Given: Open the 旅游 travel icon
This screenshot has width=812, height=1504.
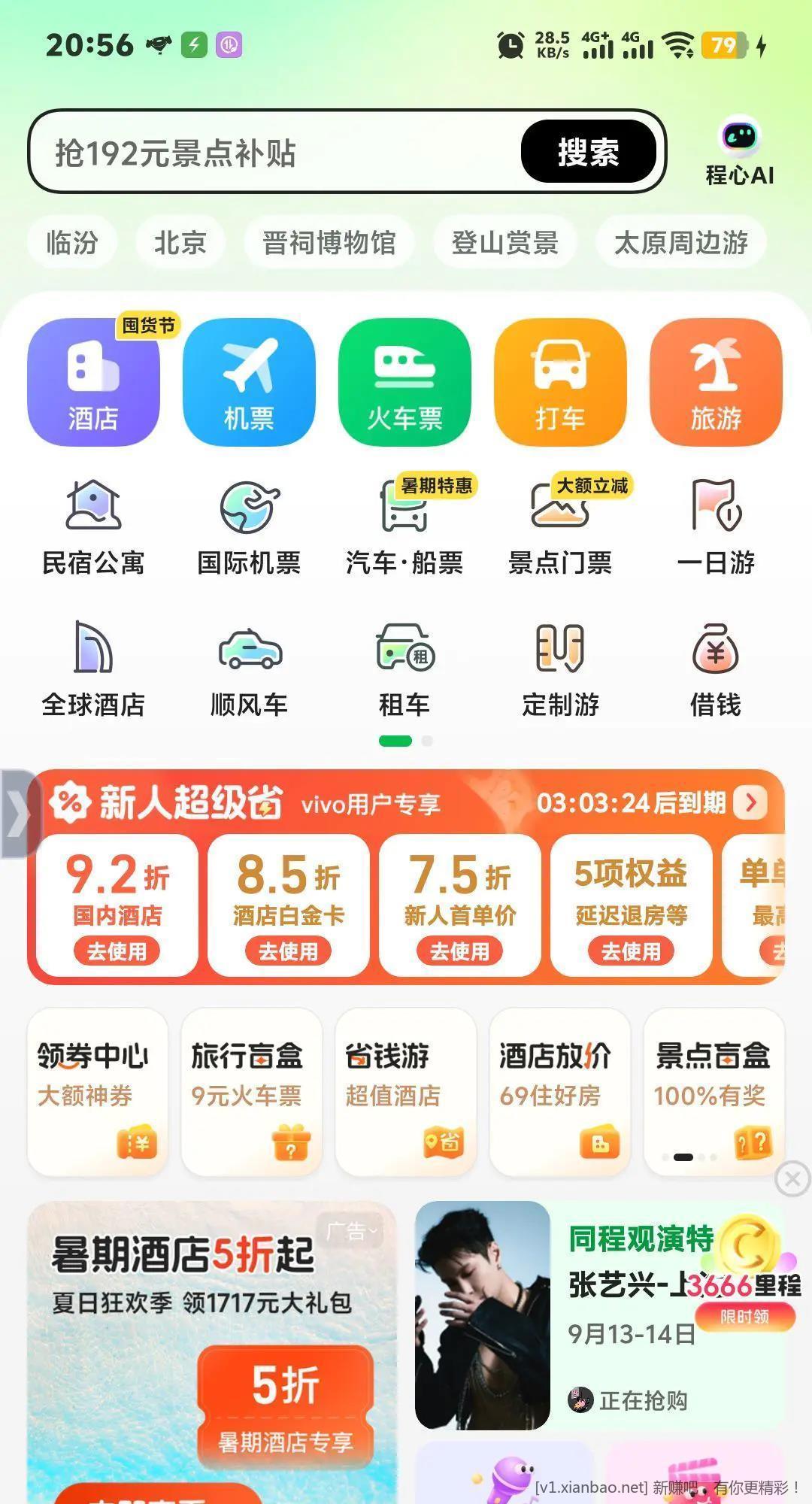Looking at the screenshot, I should click(716, 382).
